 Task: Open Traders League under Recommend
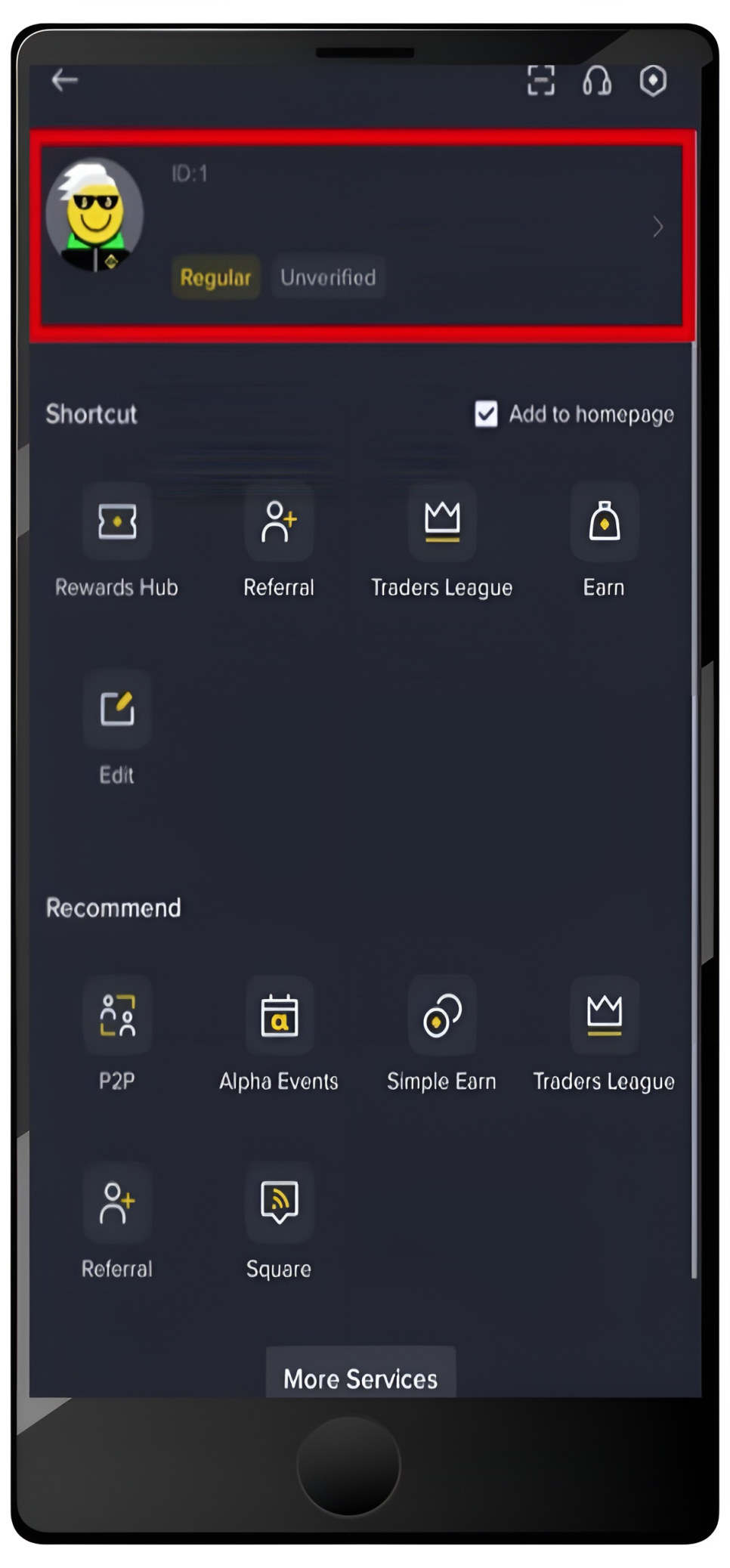[x=604, y=1016]
